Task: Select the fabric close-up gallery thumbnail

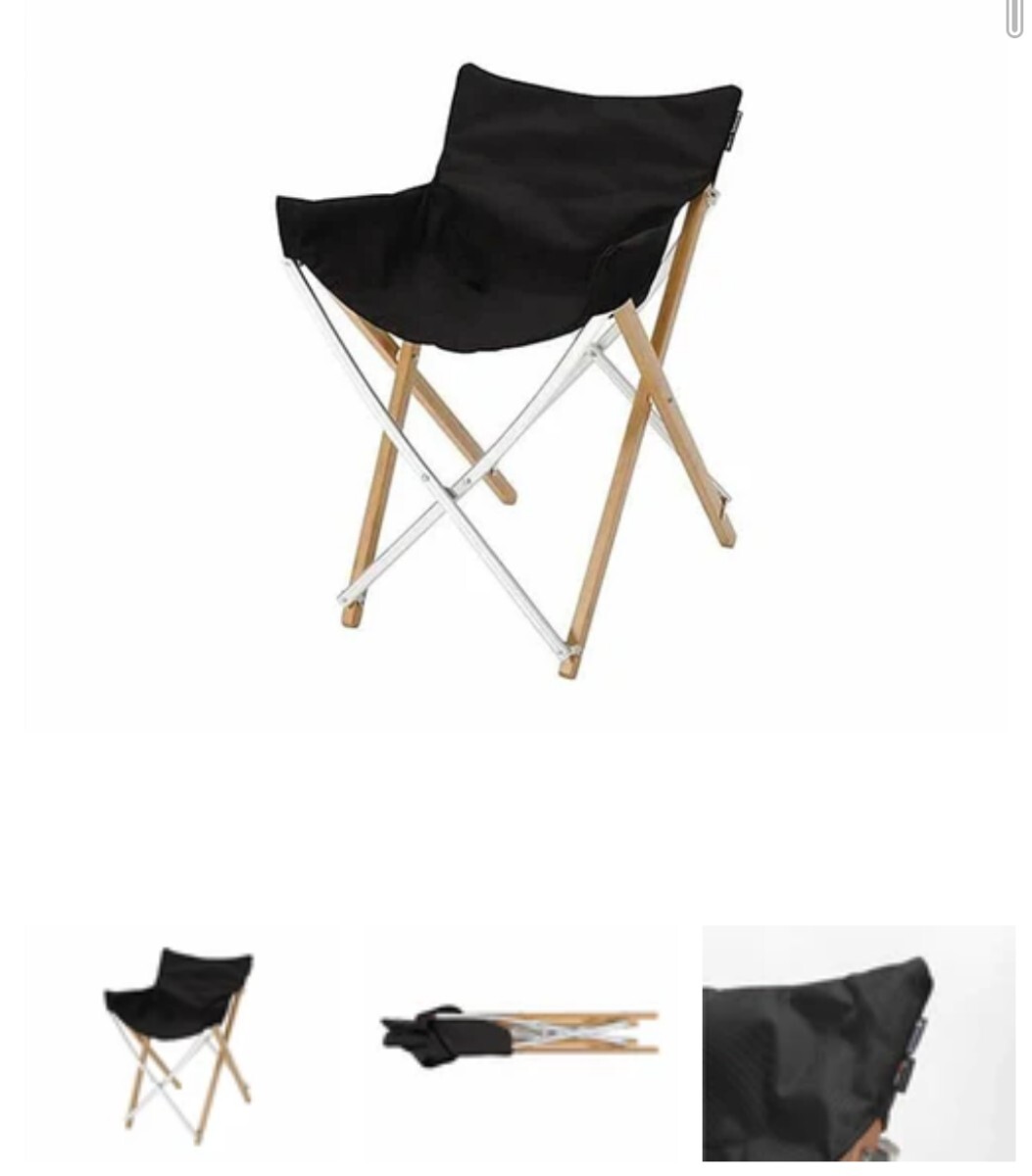Action: (x=858, y=1043)
